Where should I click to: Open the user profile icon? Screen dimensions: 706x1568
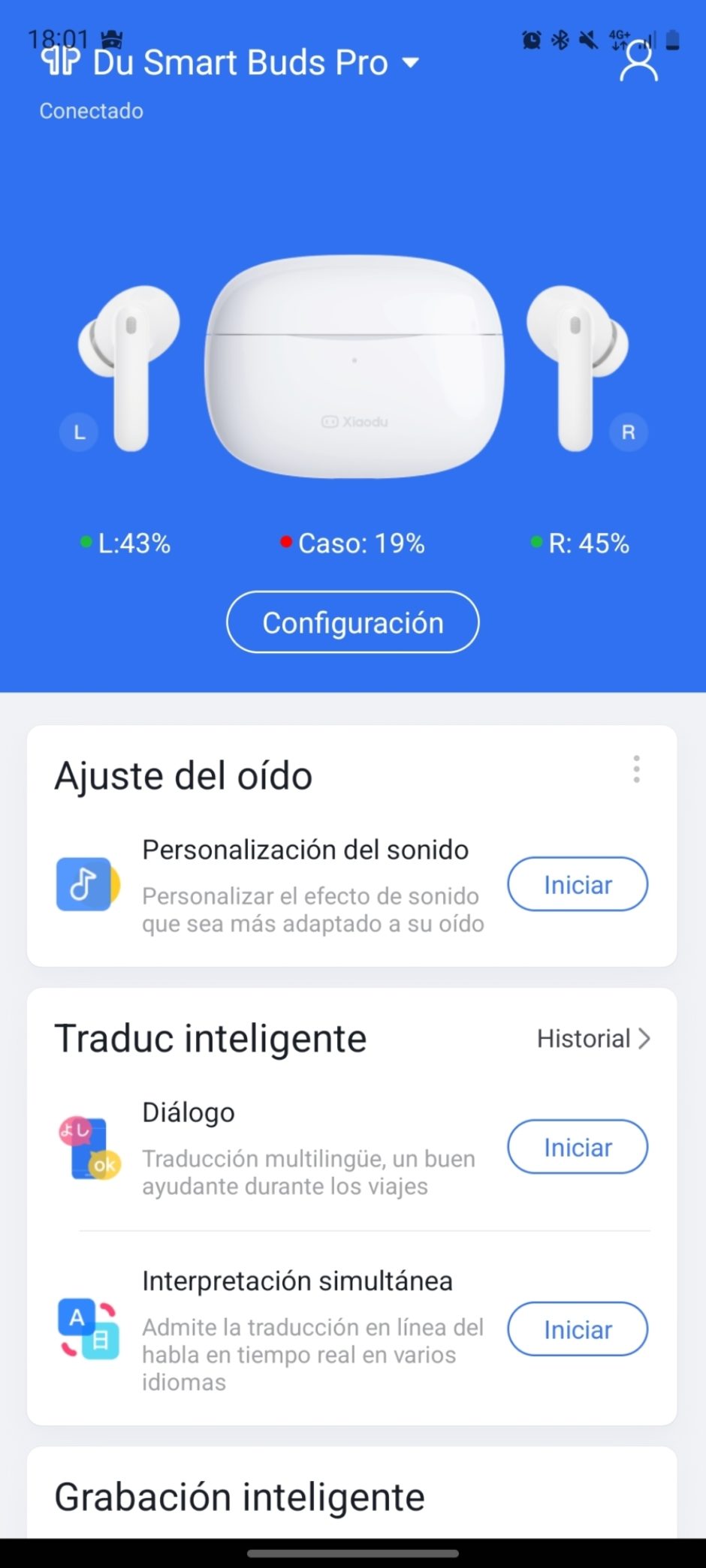pyautogui.click(x=638, y=62)
